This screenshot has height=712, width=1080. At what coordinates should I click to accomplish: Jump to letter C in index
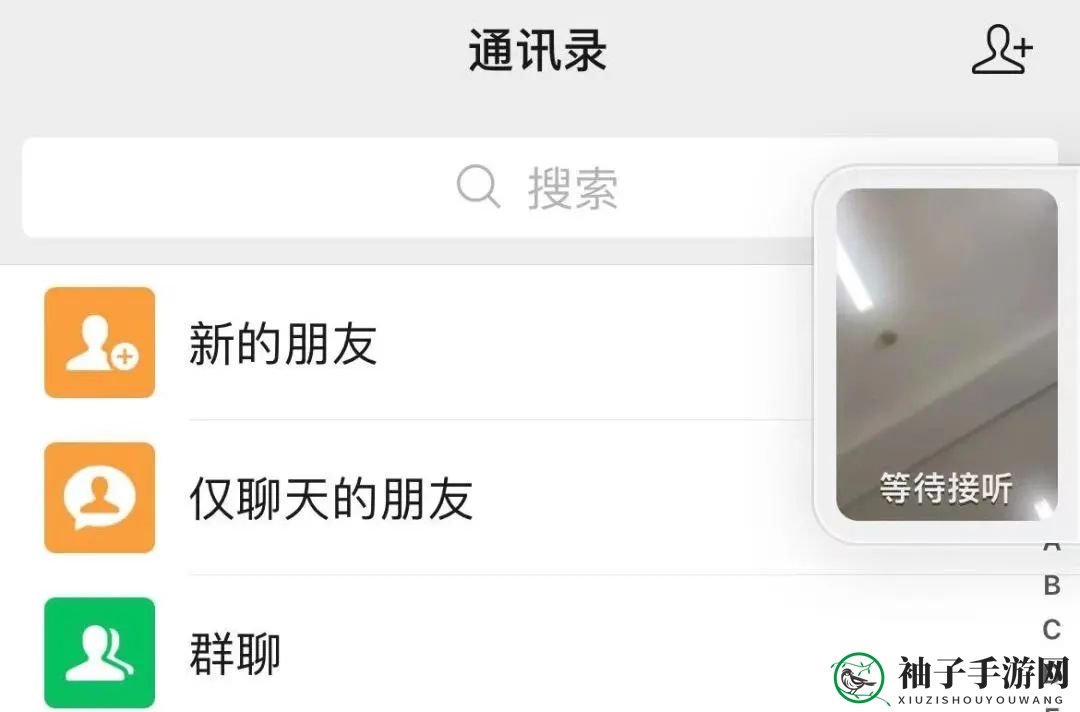[x=1051, y=630]
